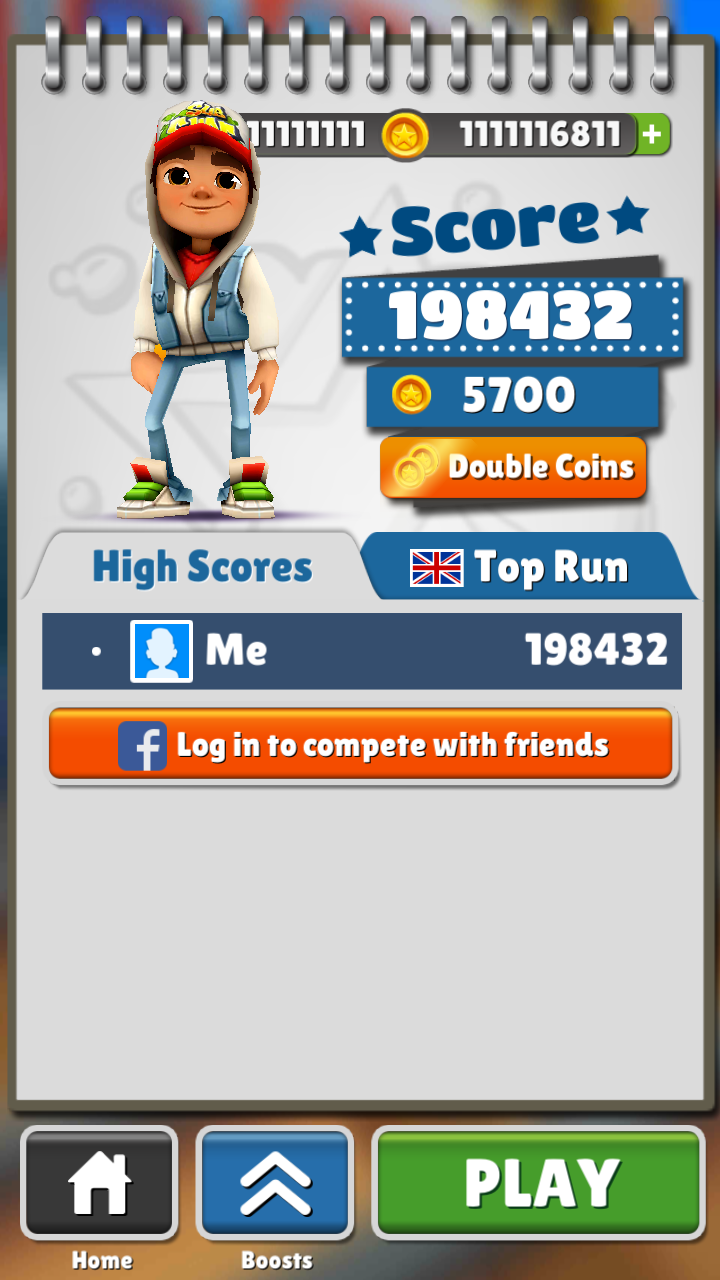Log in with Facebook to compete with friends
The width and height of the screenshot is (720, 1280).
coord(361,745)
